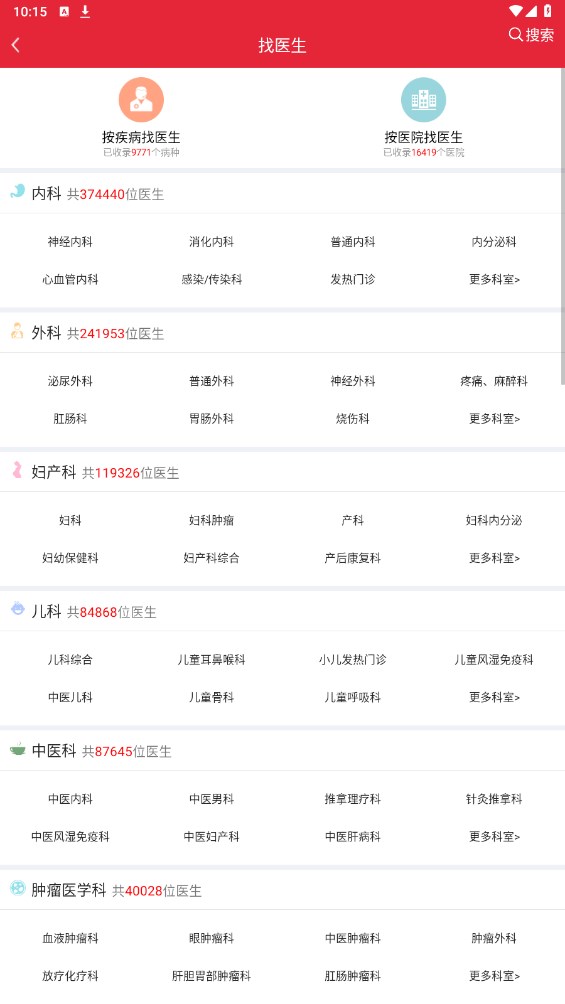Select 小儿发热门诊
Screen dimensions: 565x1004
tap(353, 660)
